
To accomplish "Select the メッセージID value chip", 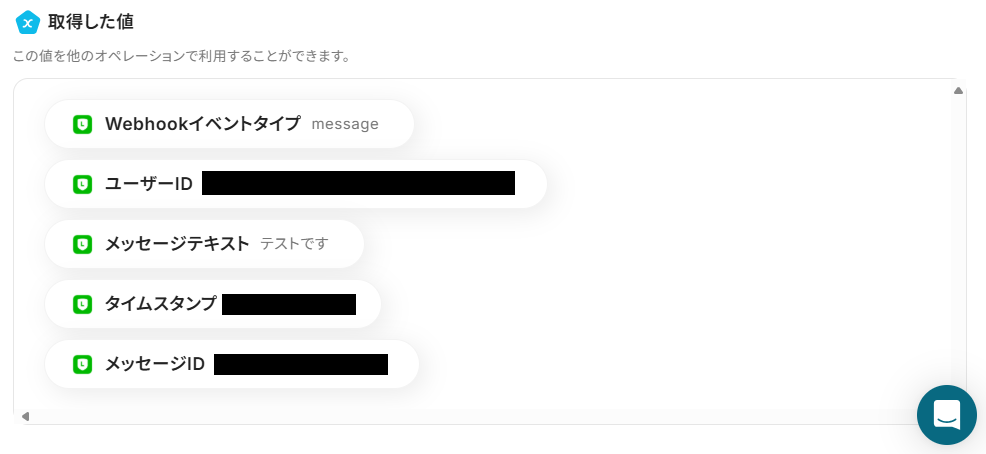I will tap(231, 364).
